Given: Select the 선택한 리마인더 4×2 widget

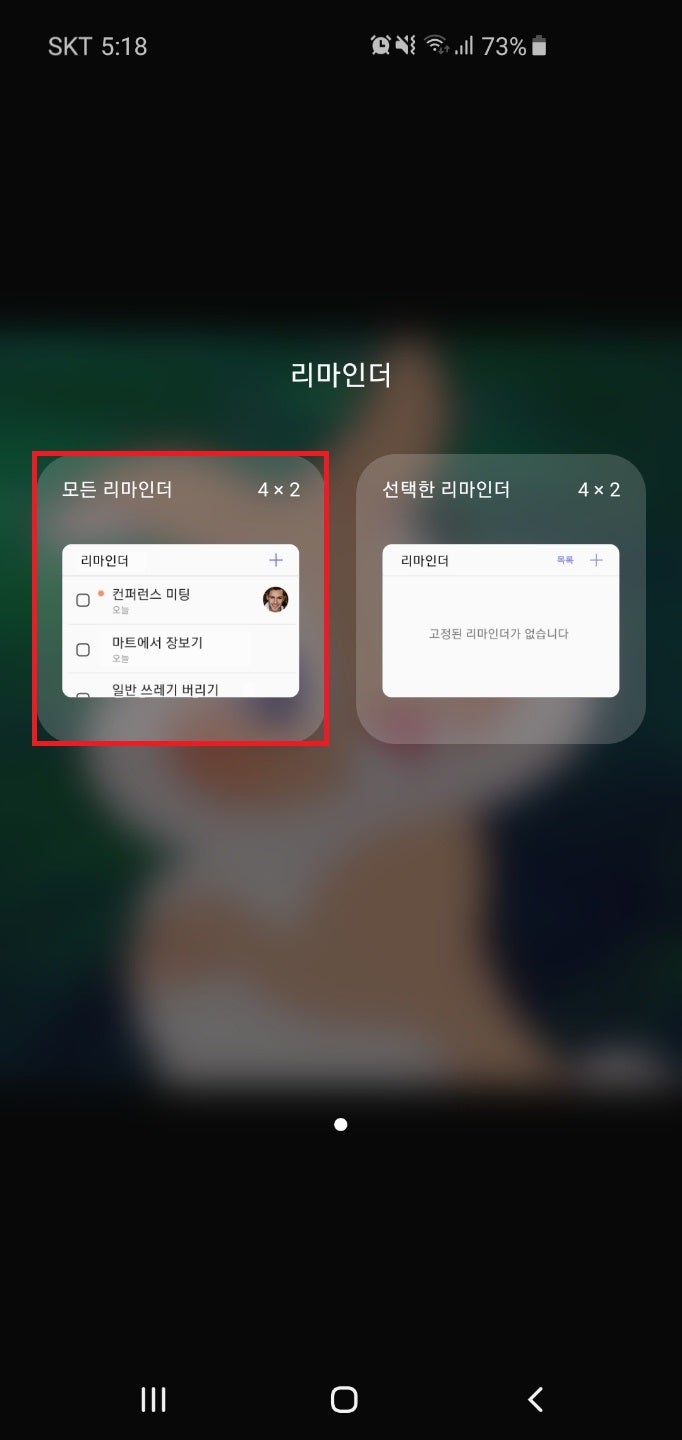Looking at the screenshot, I should click(501, 598).
